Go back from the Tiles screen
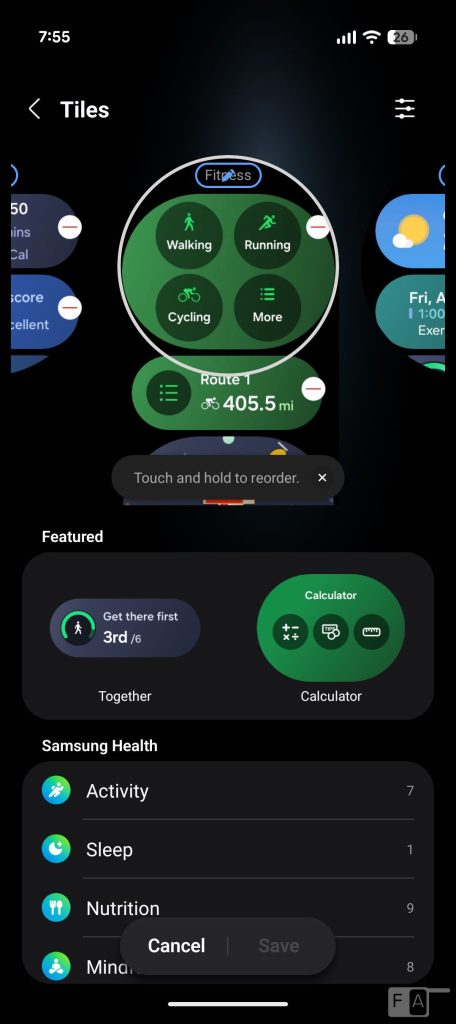This screenshot has height=1024, width=456. 35,109
